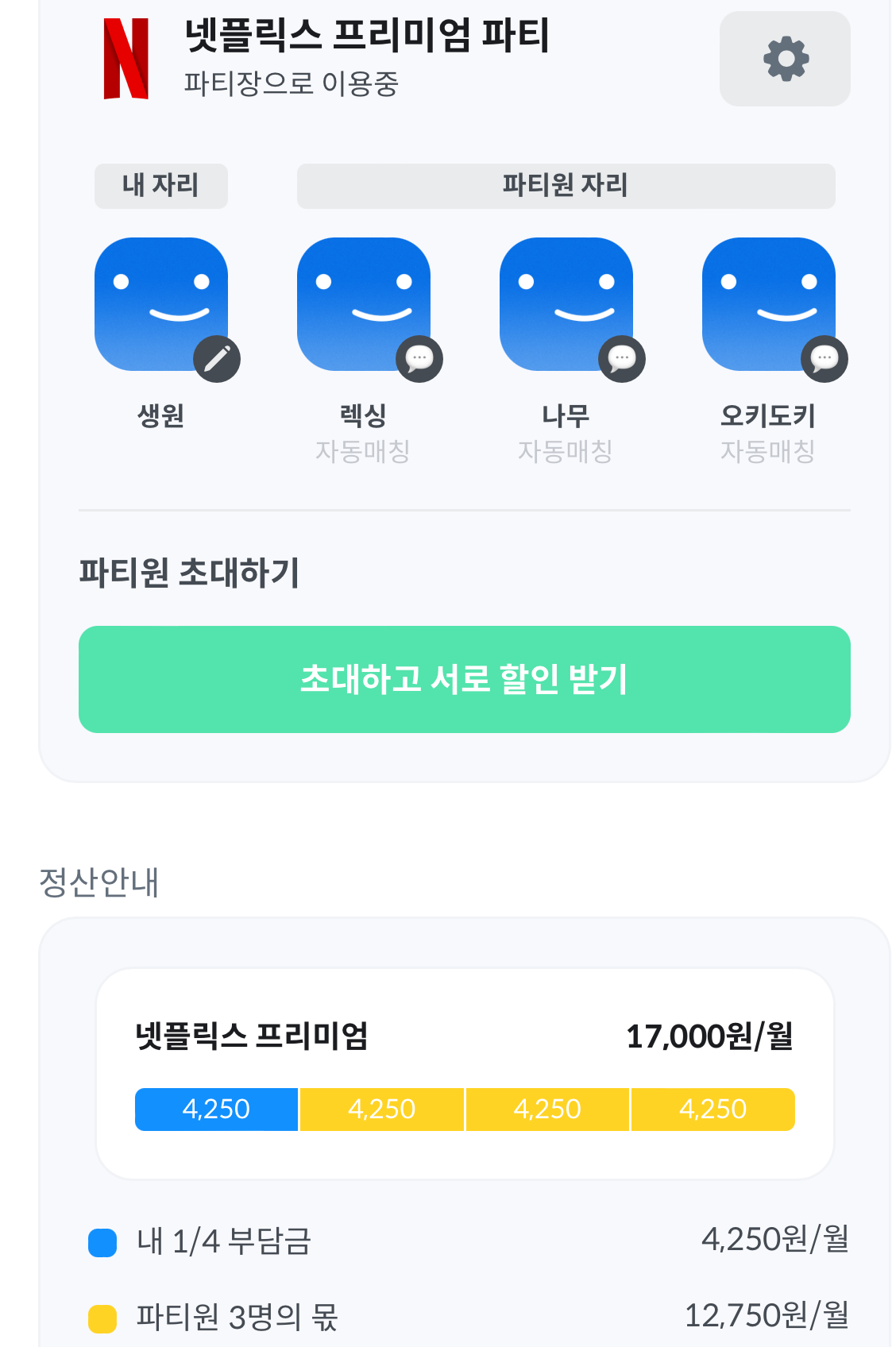
Task: Edit 생원's profile via the pencil icon
Action: [216, 358]
